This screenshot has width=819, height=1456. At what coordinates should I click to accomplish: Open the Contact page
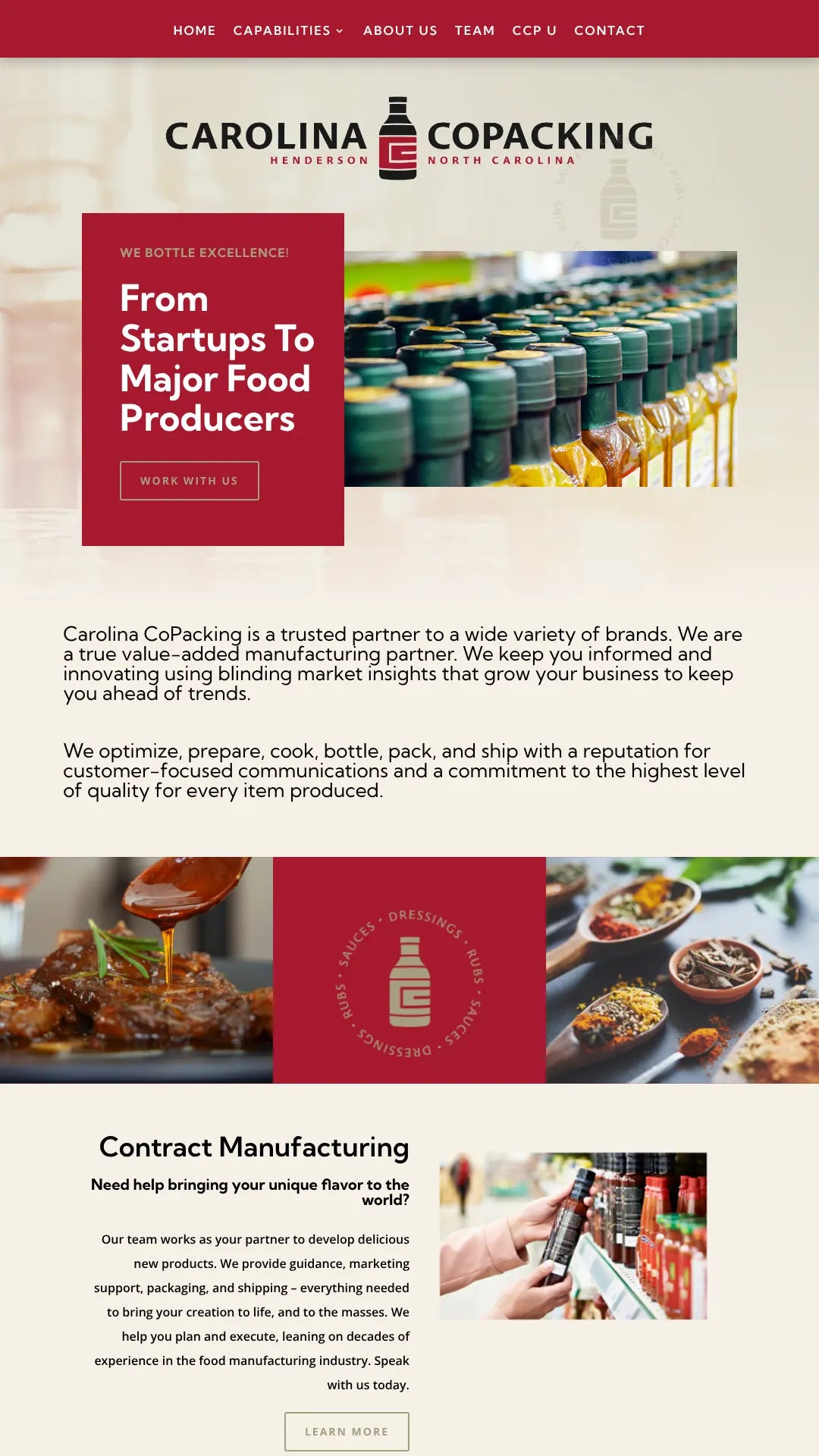[609, 30]
